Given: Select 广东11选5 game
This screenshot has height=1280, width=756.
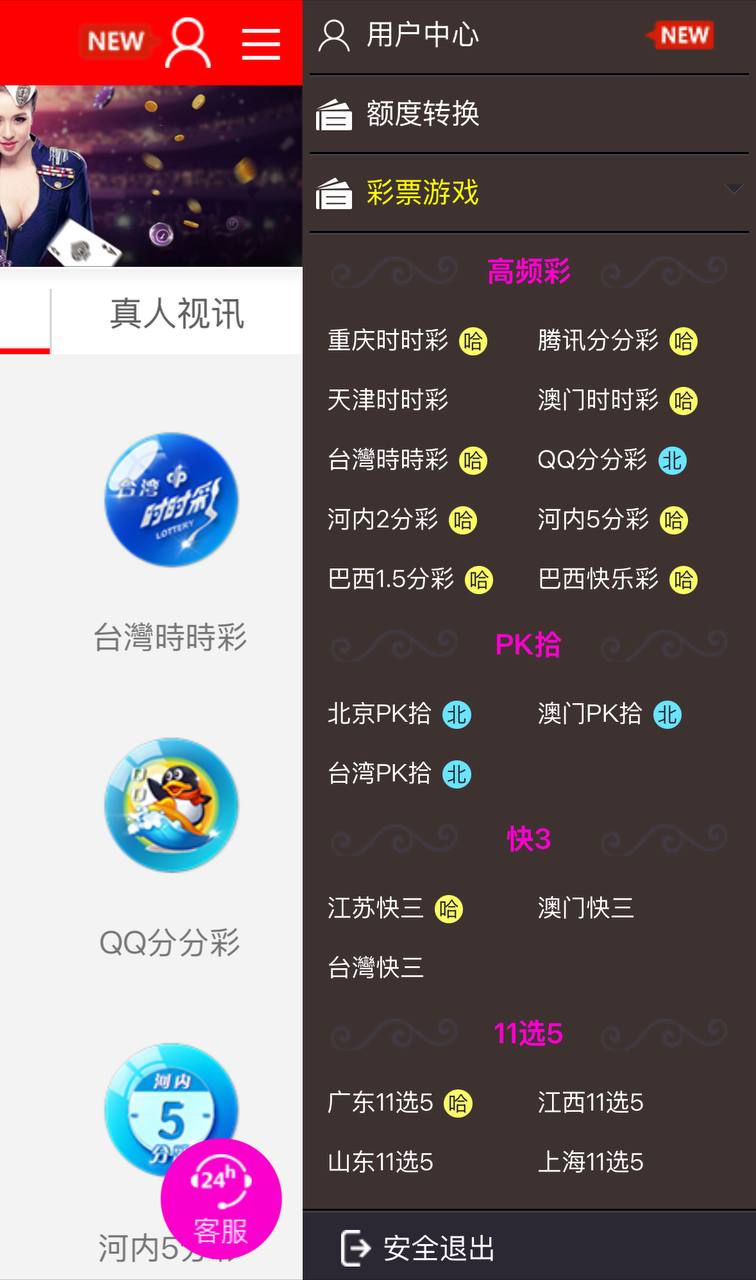Looking at the screenshot, I should tap(381, 1103).
